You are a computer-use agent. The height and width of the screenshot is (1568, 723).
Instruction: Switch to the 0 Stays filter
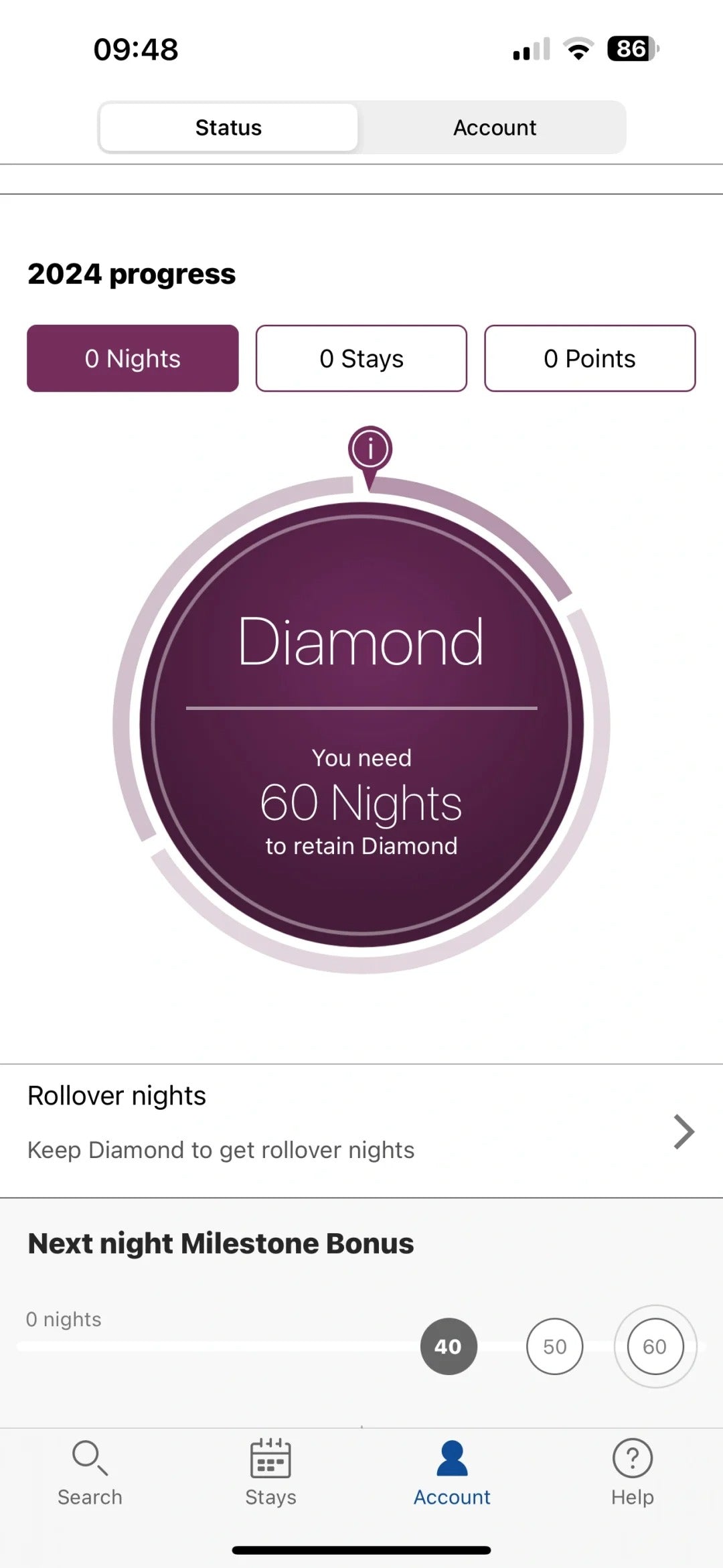click(x=361, y=358)
